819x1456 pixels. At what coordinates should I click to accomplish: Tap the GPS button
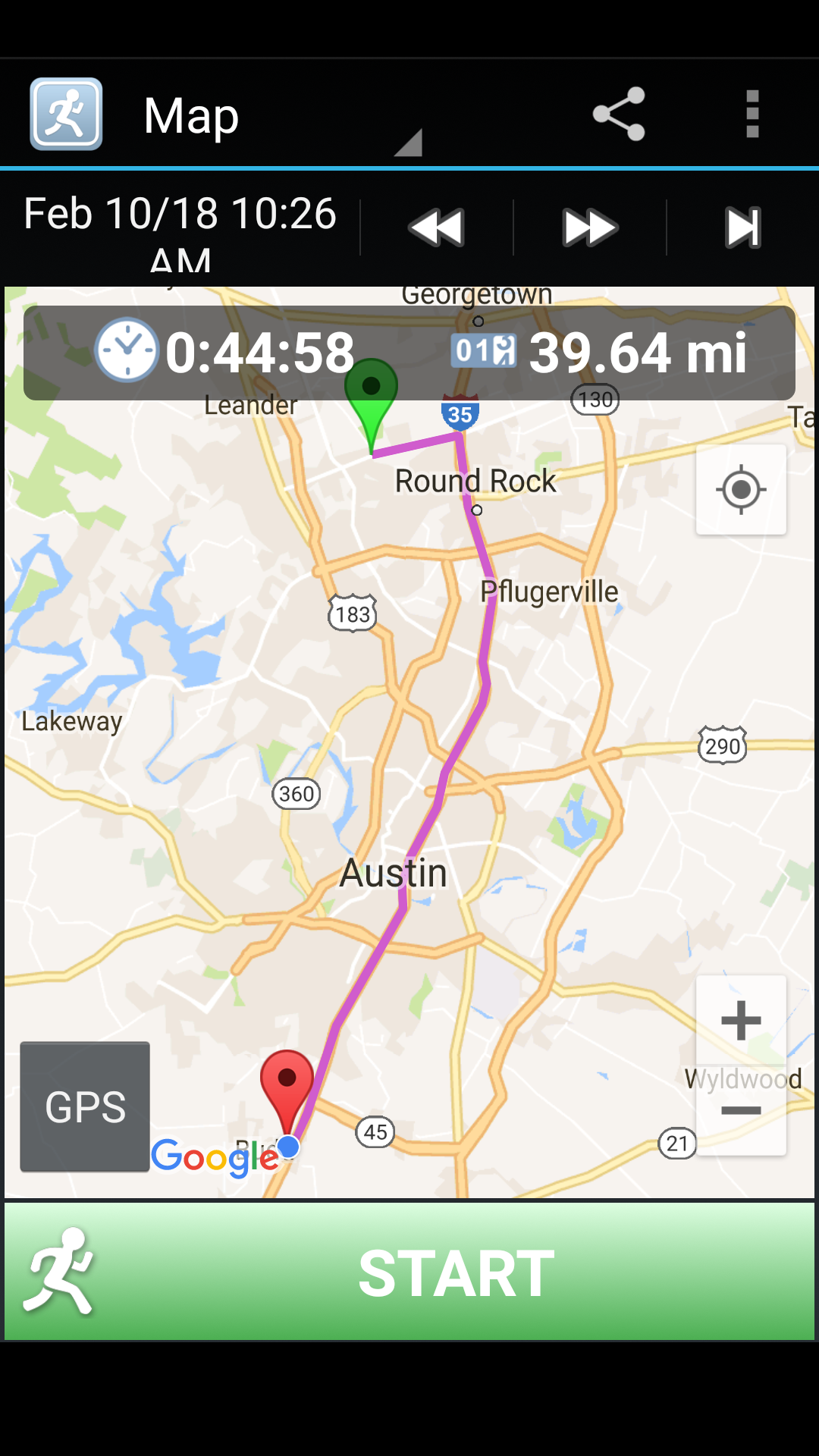85,1107
